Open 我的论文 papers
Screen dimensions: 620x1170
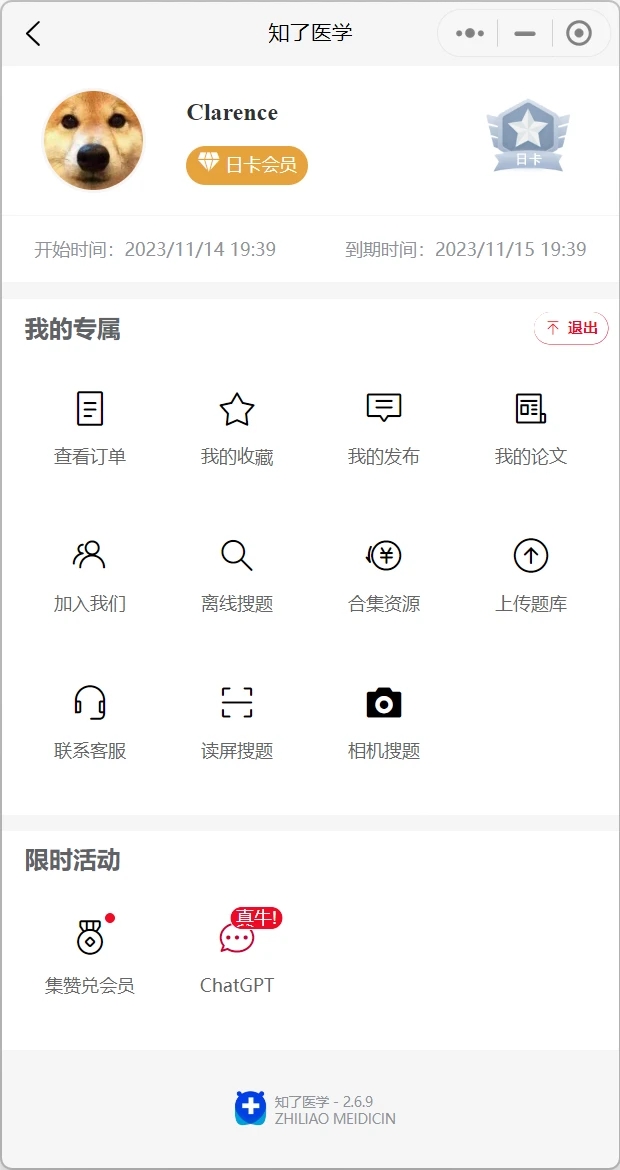531,427
